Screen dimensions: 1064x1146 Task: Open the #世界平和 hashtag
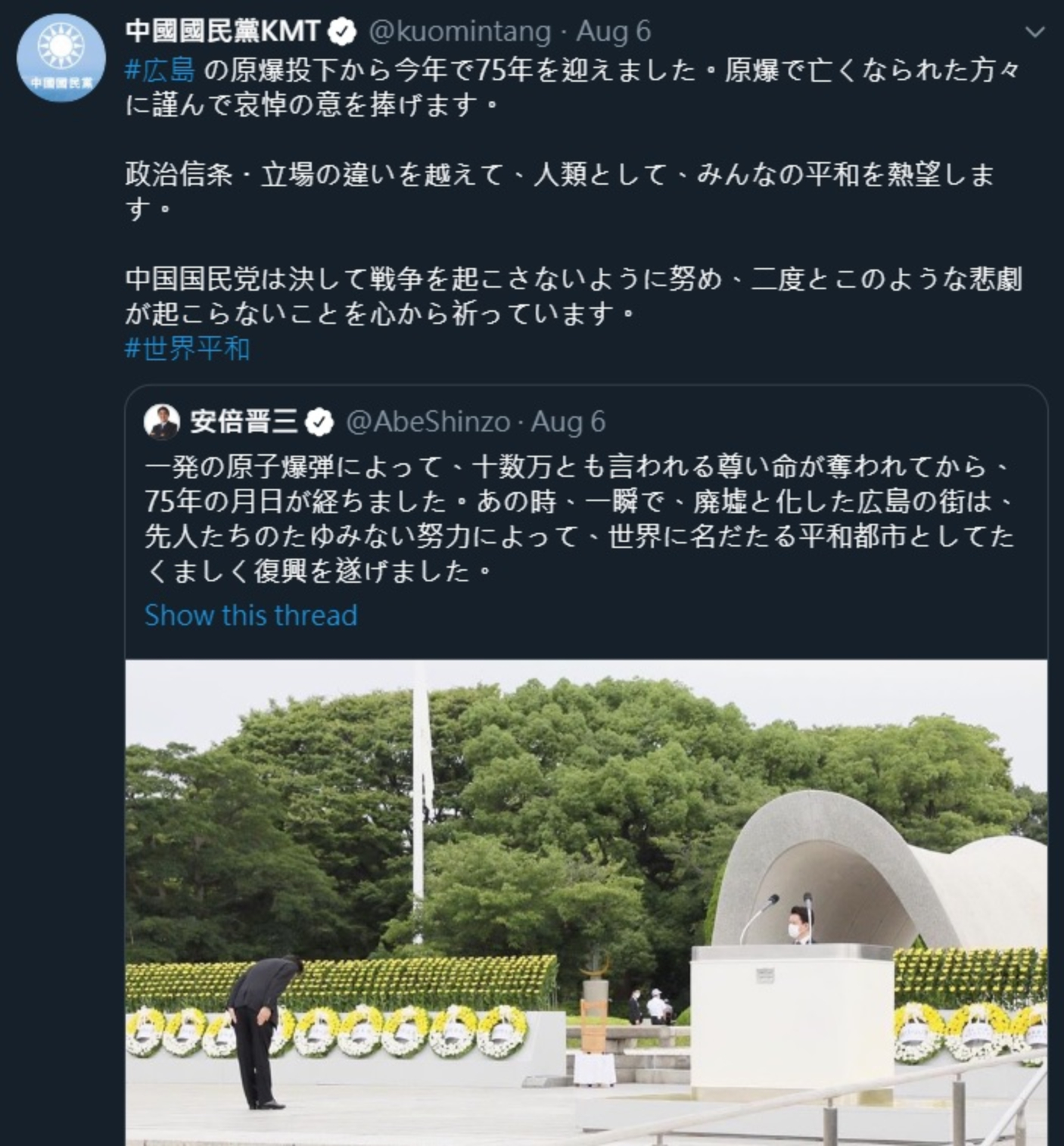point(187,349)
